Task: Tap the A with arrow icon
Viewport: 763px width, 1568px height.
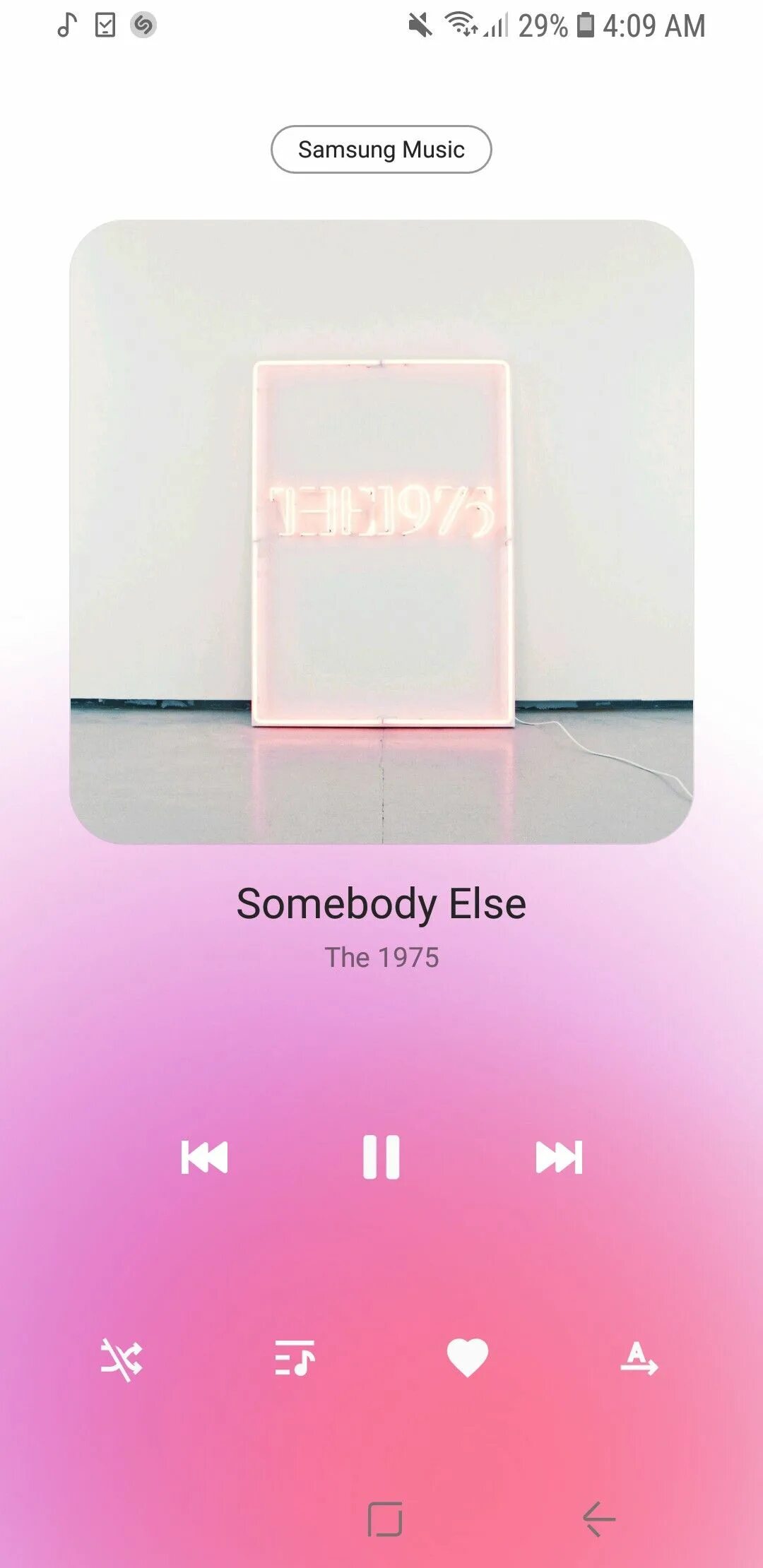Action: (x=639, y=1358)
